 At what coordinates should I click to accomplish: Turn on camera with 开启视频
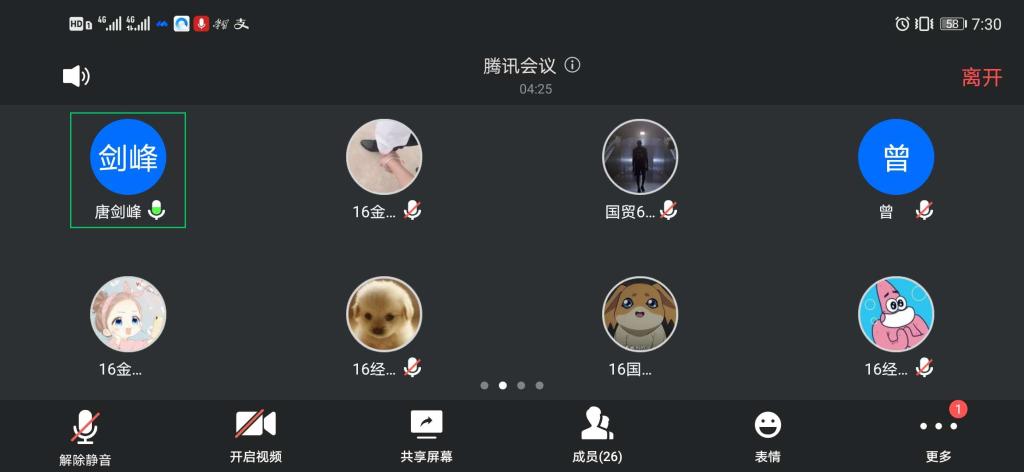[x=255, y=436]
